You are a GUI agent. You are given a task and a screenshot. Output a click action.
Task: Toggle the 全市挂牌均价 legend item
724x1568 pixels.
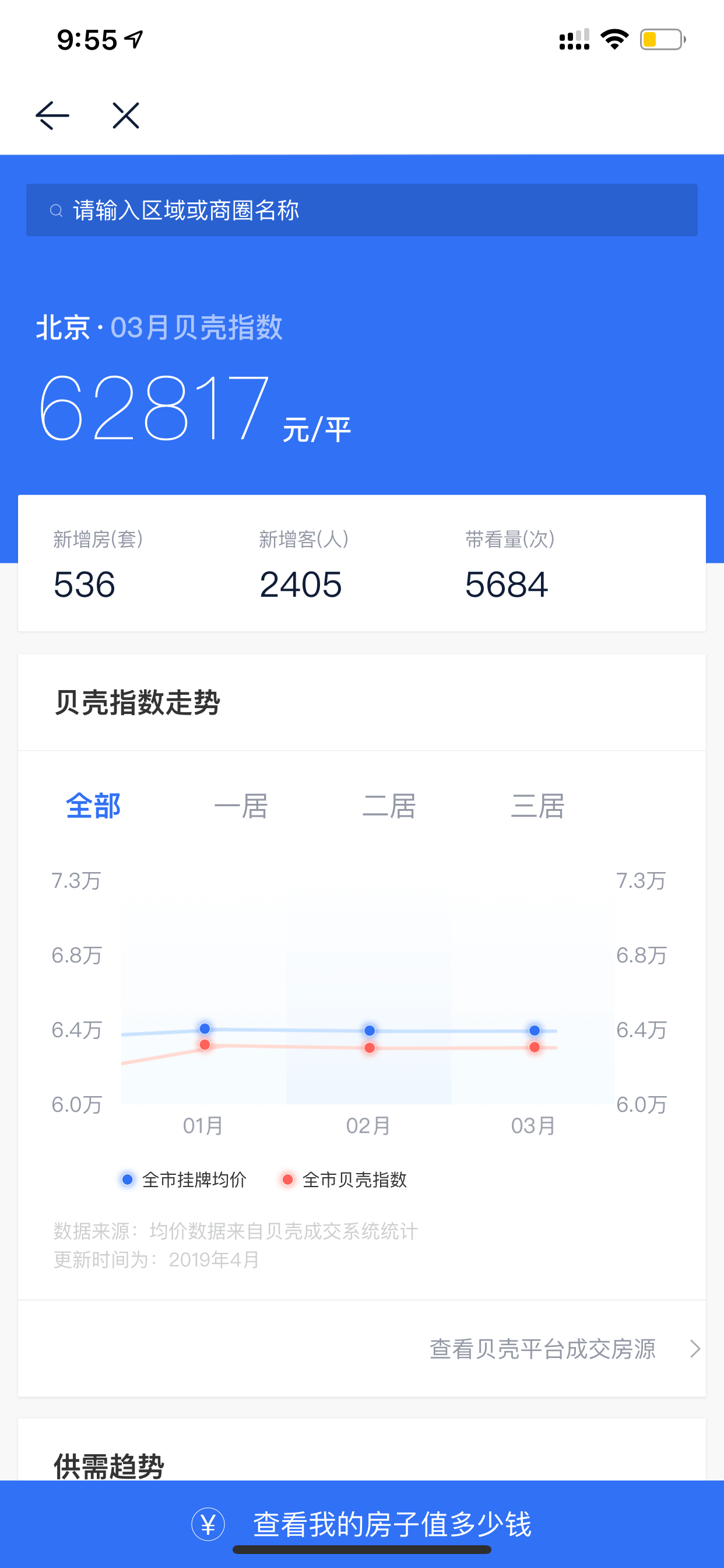tap(184, 1179)
